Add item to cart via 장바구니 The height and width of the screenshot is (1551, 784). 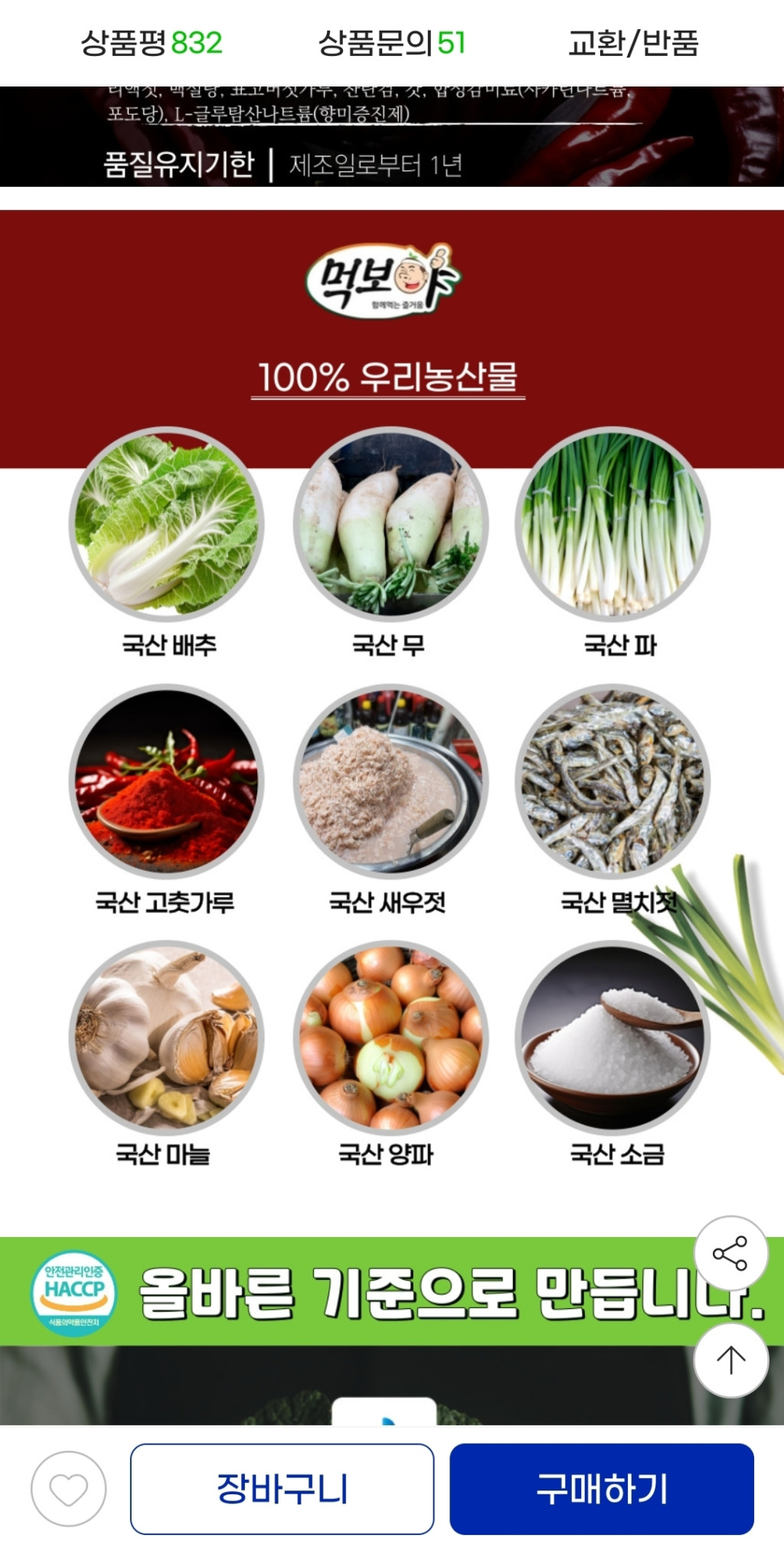tap(282, 1489)
